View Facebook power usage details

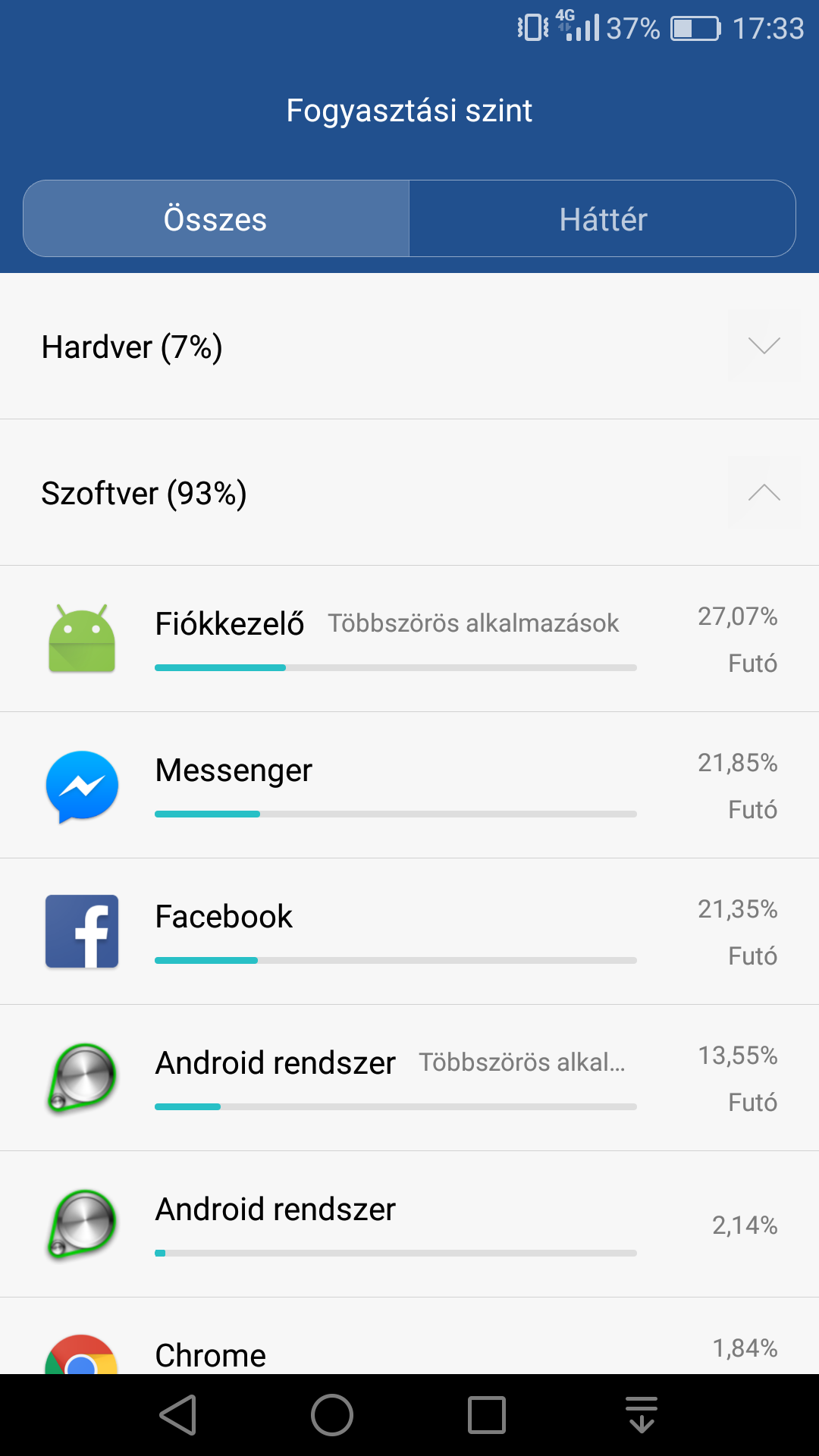409,932
